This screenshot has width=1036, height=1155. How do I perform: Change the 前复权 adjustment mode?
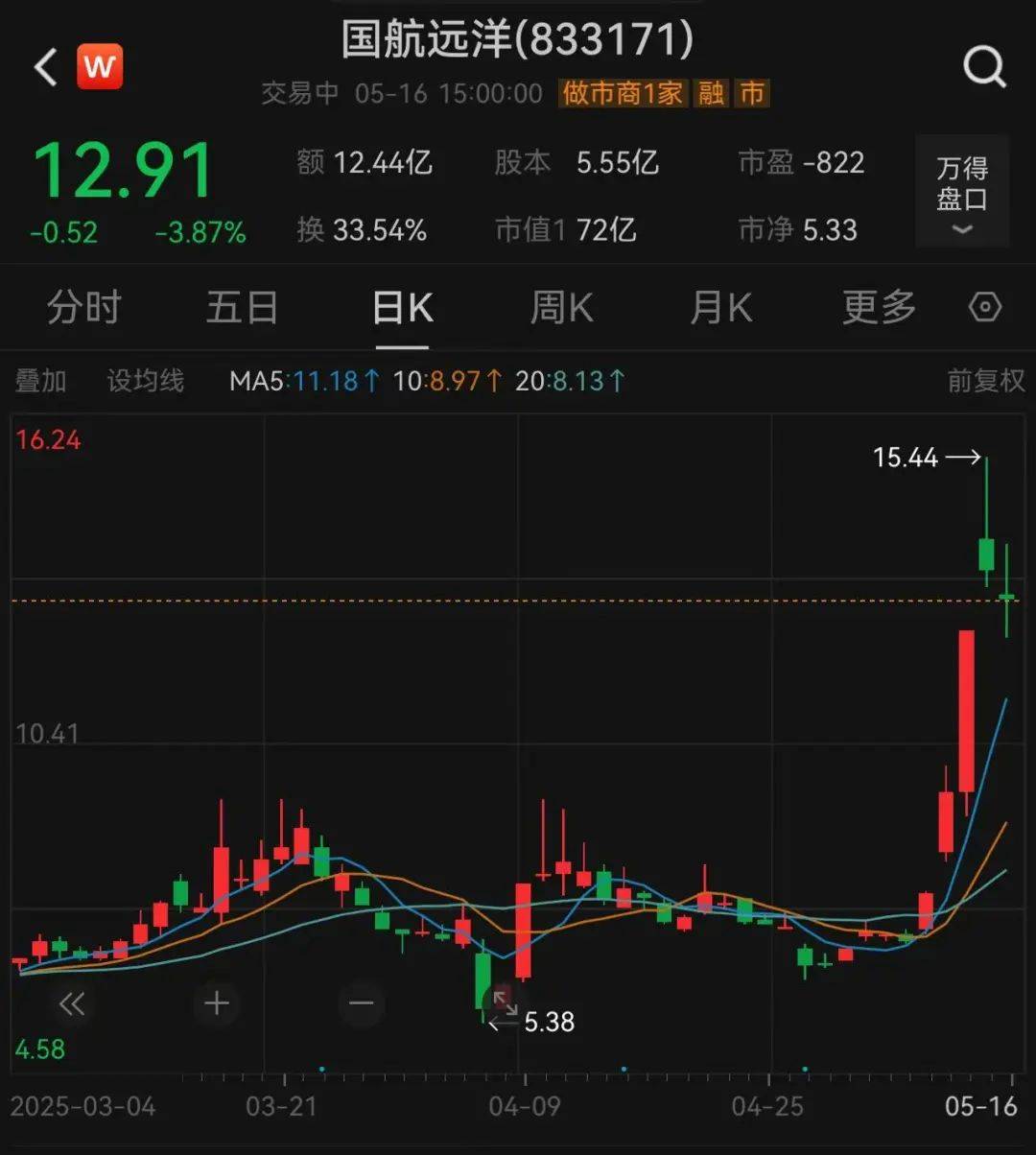[x=985, y=381]
